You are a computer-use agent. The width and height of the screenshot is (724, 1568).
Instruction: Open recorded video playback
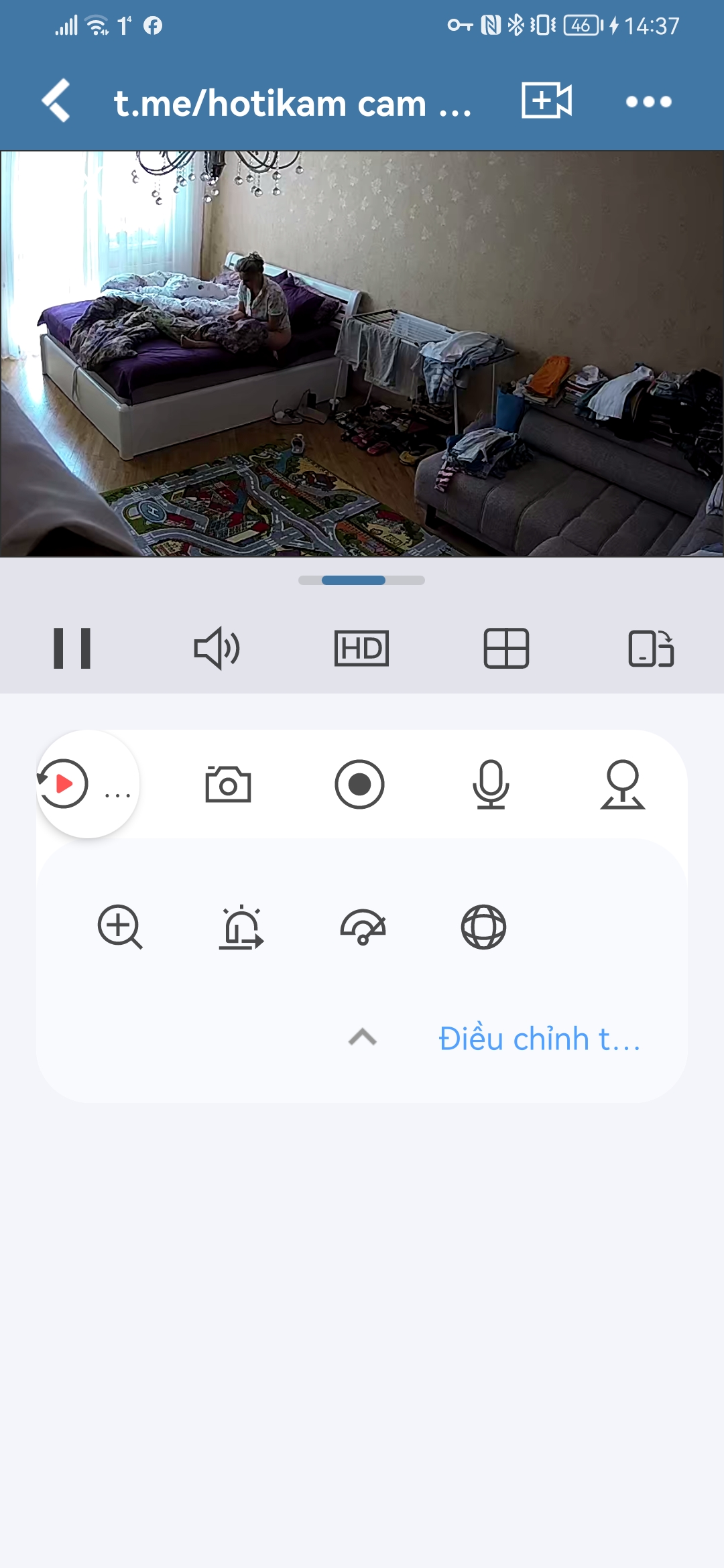pos(64,783)
